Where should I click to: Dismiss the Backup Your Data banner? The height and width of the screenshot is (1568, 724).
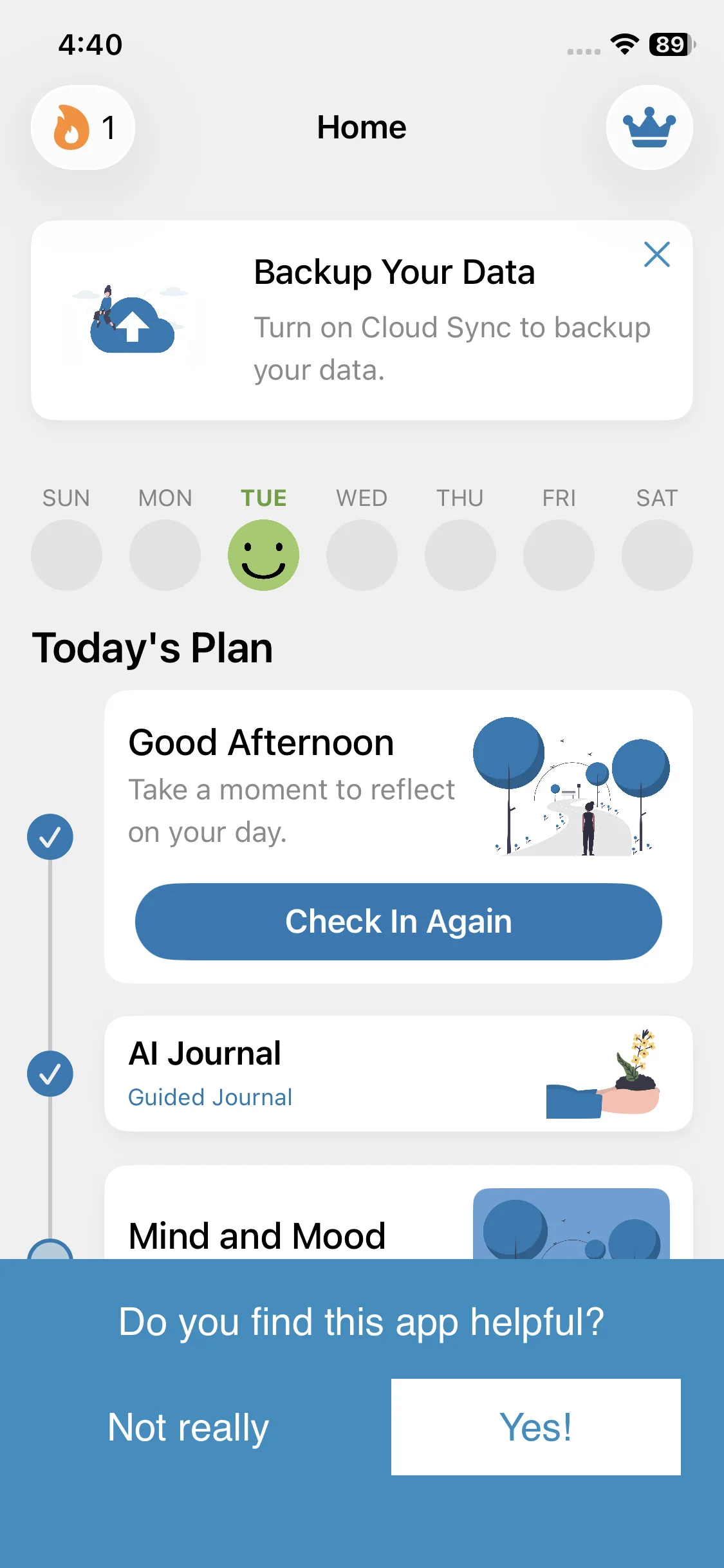pos(656,254)
